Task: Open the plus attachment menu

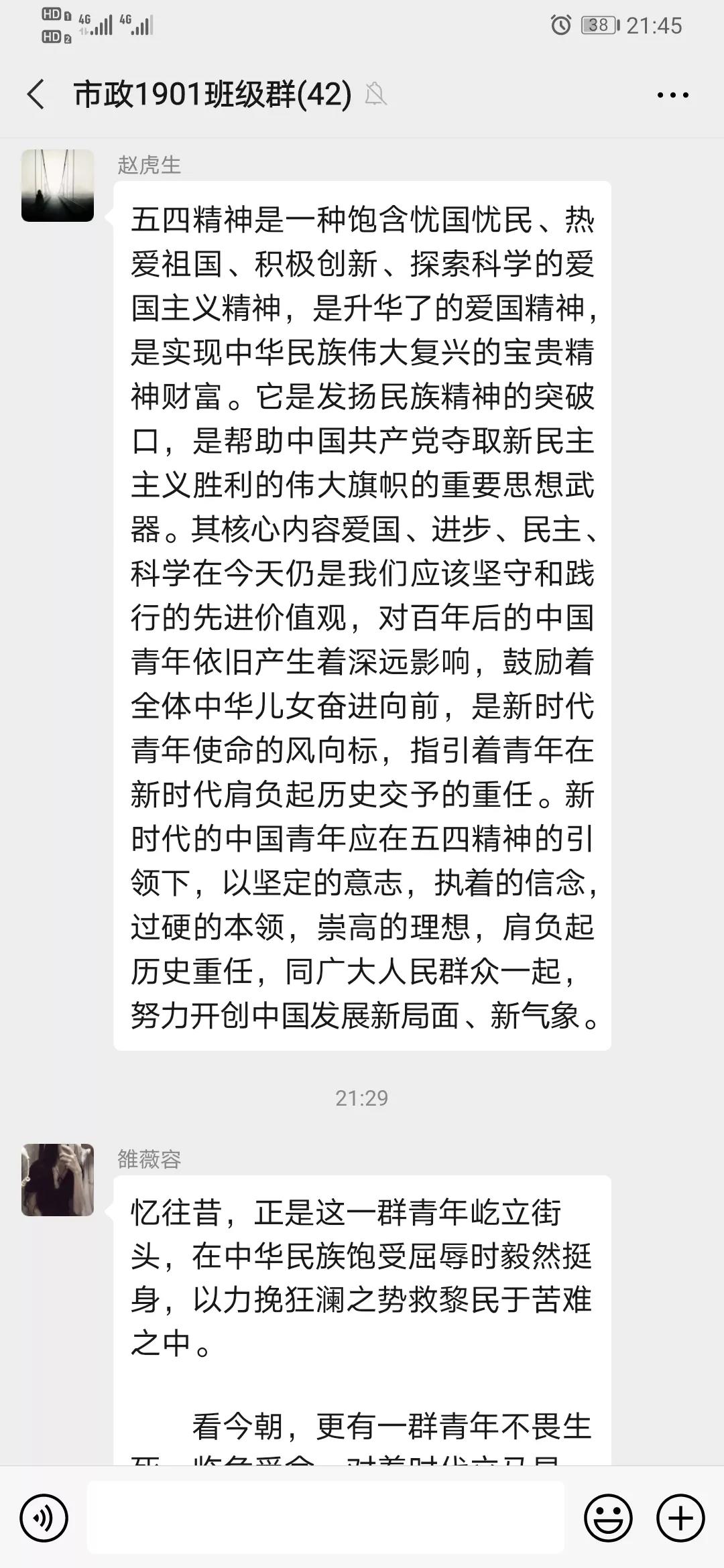Action: pos(680,1518)
